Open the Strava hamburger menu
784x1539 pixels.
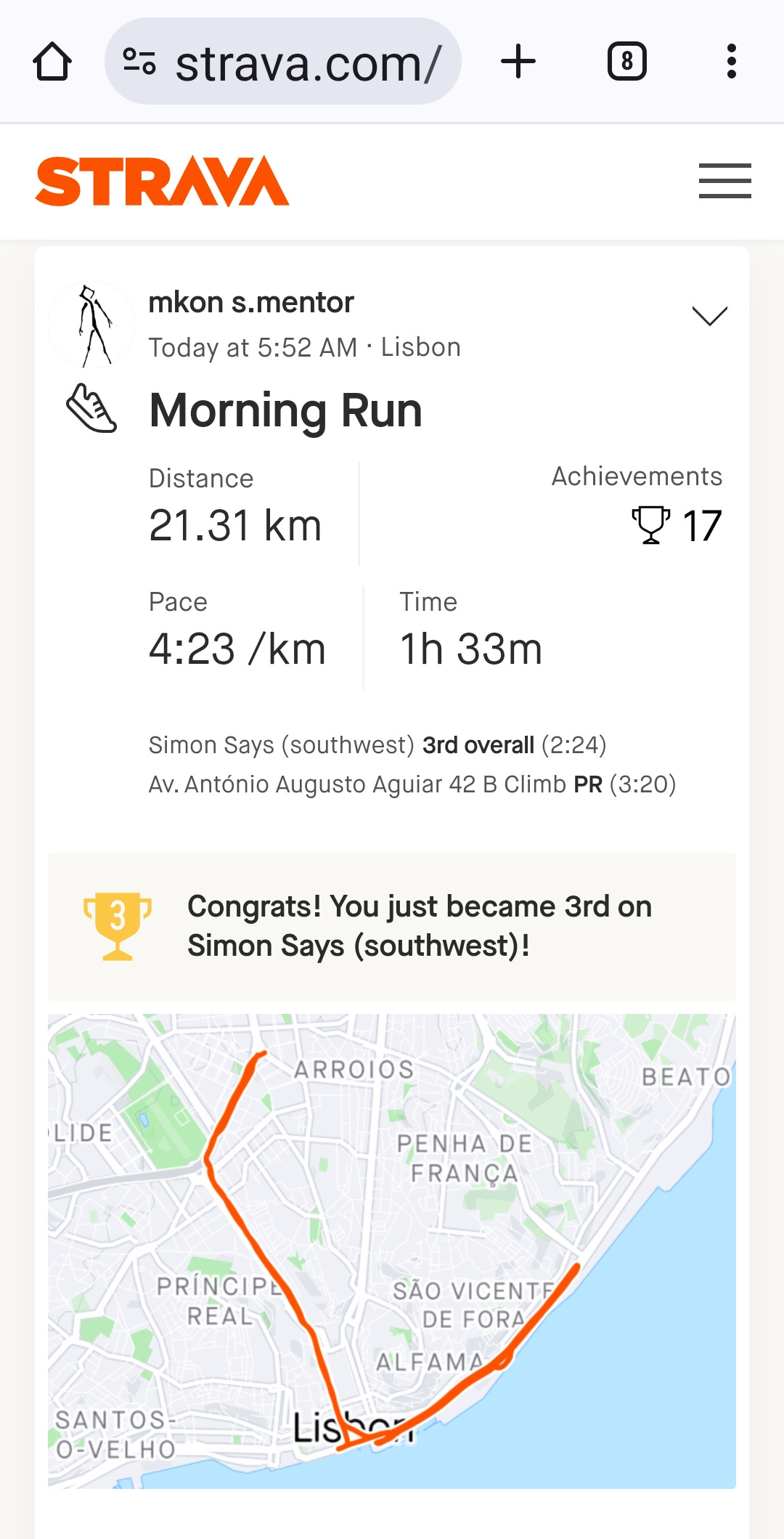(x=725, y=181)
